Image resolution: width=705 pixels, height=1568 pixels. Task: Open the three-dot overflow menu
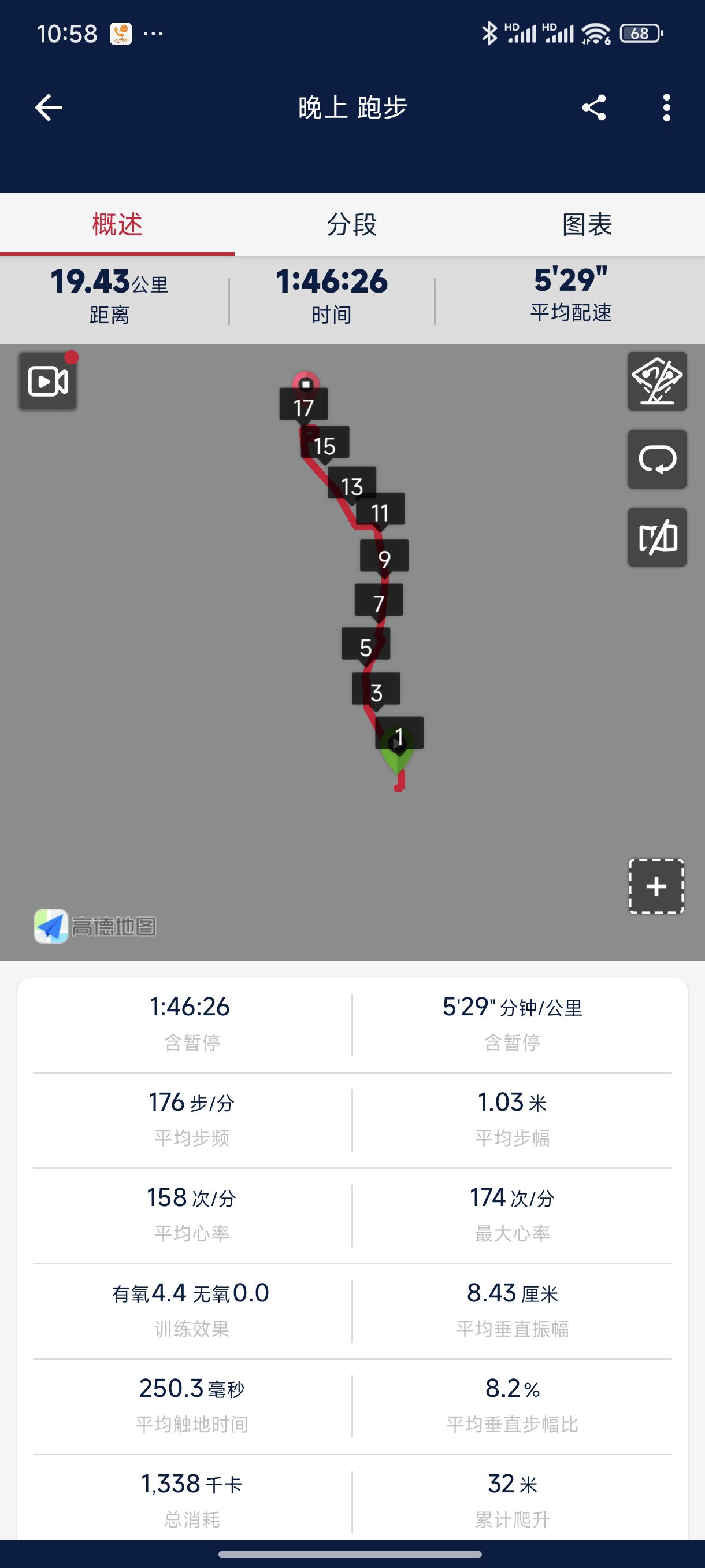click(667, 108)
